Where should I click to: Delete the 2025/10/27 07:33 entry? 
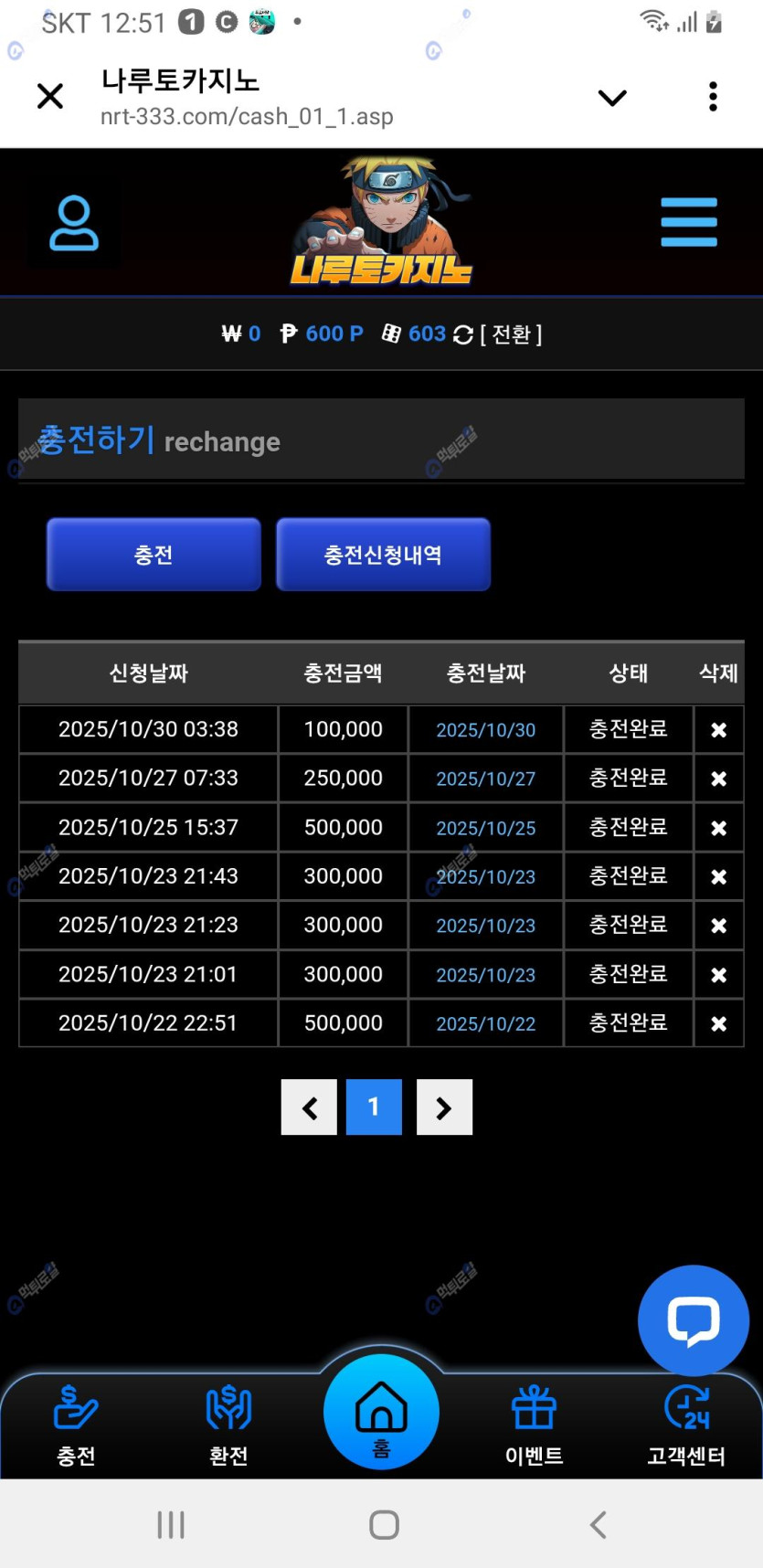tap(718, 779)
